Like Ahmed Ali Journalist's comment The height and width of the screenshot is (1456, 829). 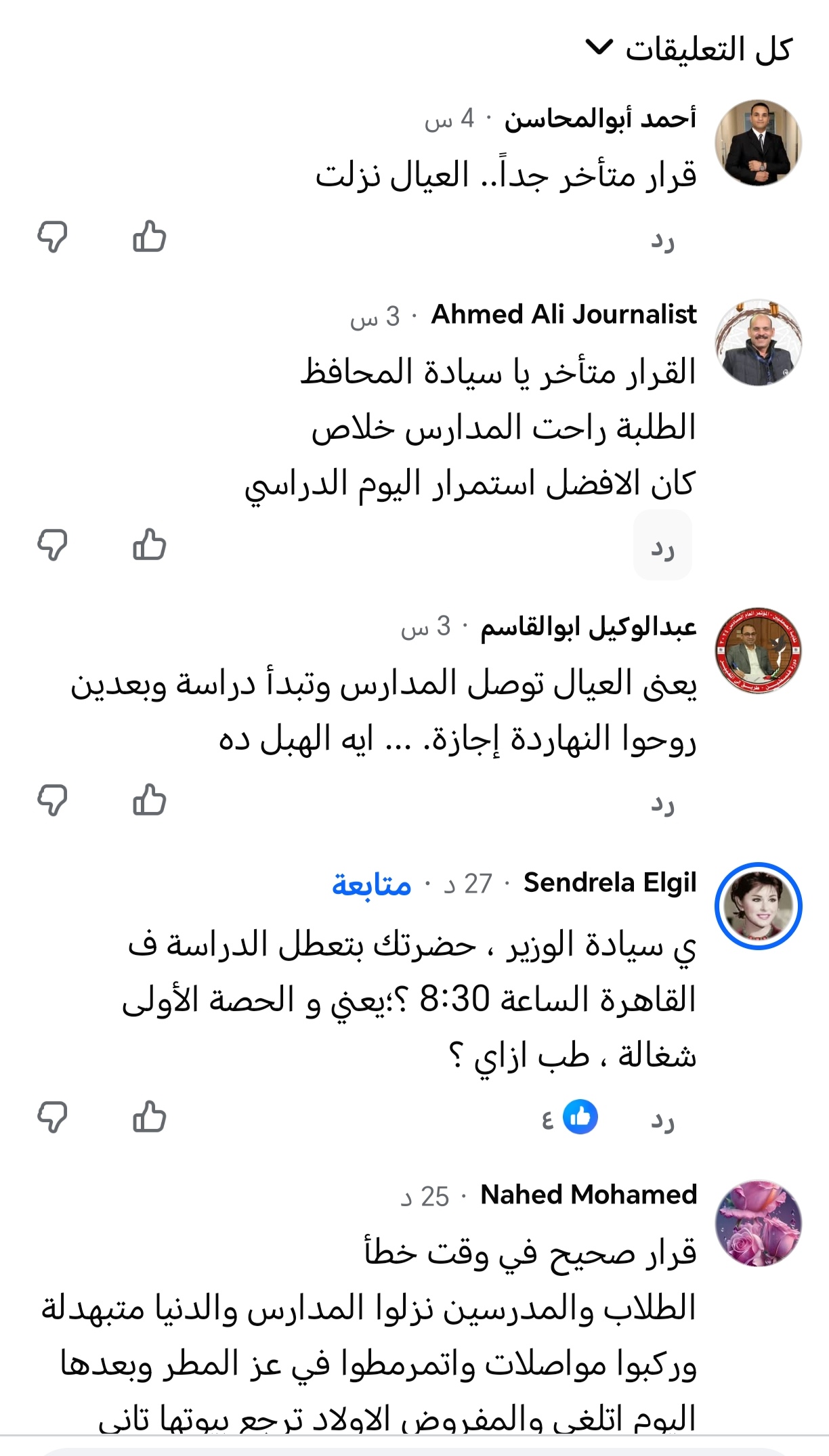[x=149, y=545]
